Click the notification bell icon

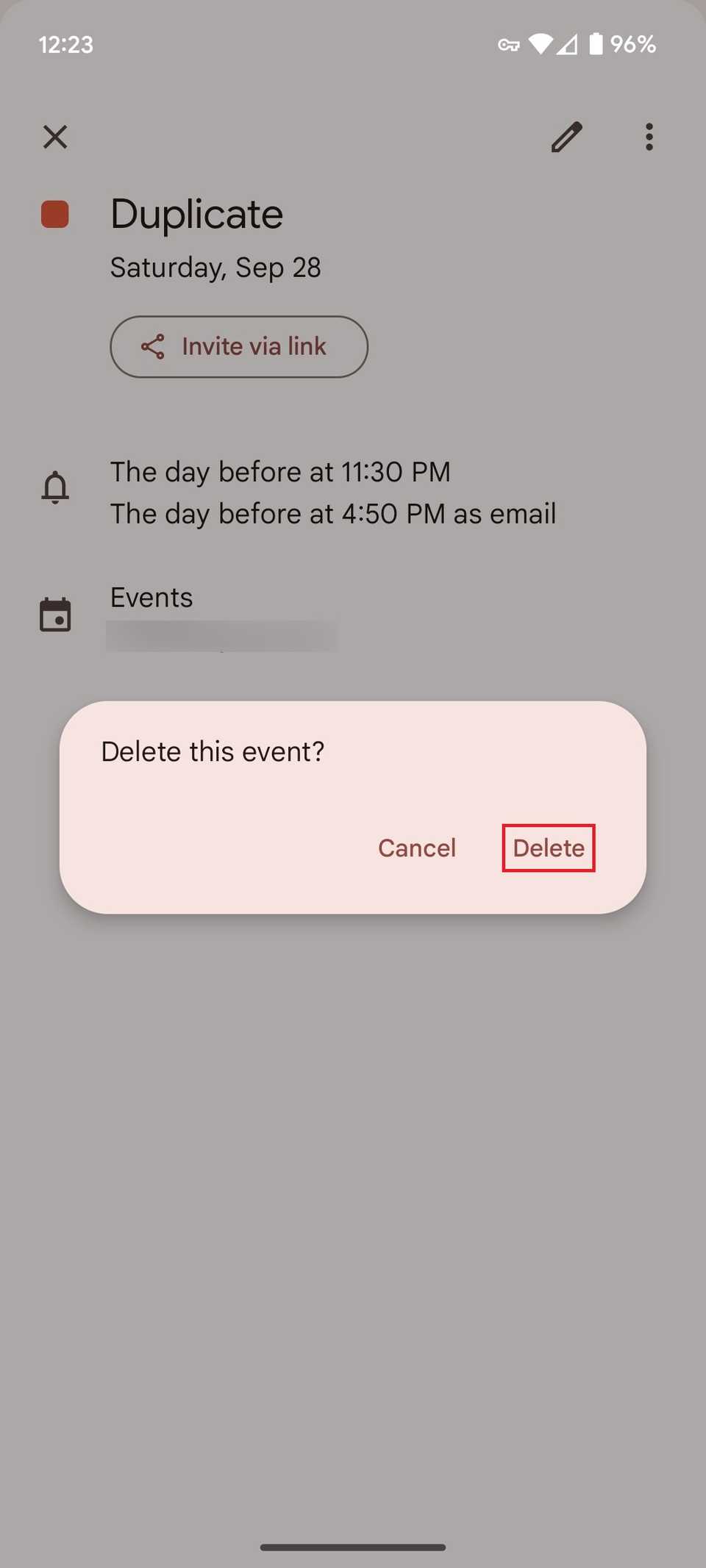coord(55,487)
